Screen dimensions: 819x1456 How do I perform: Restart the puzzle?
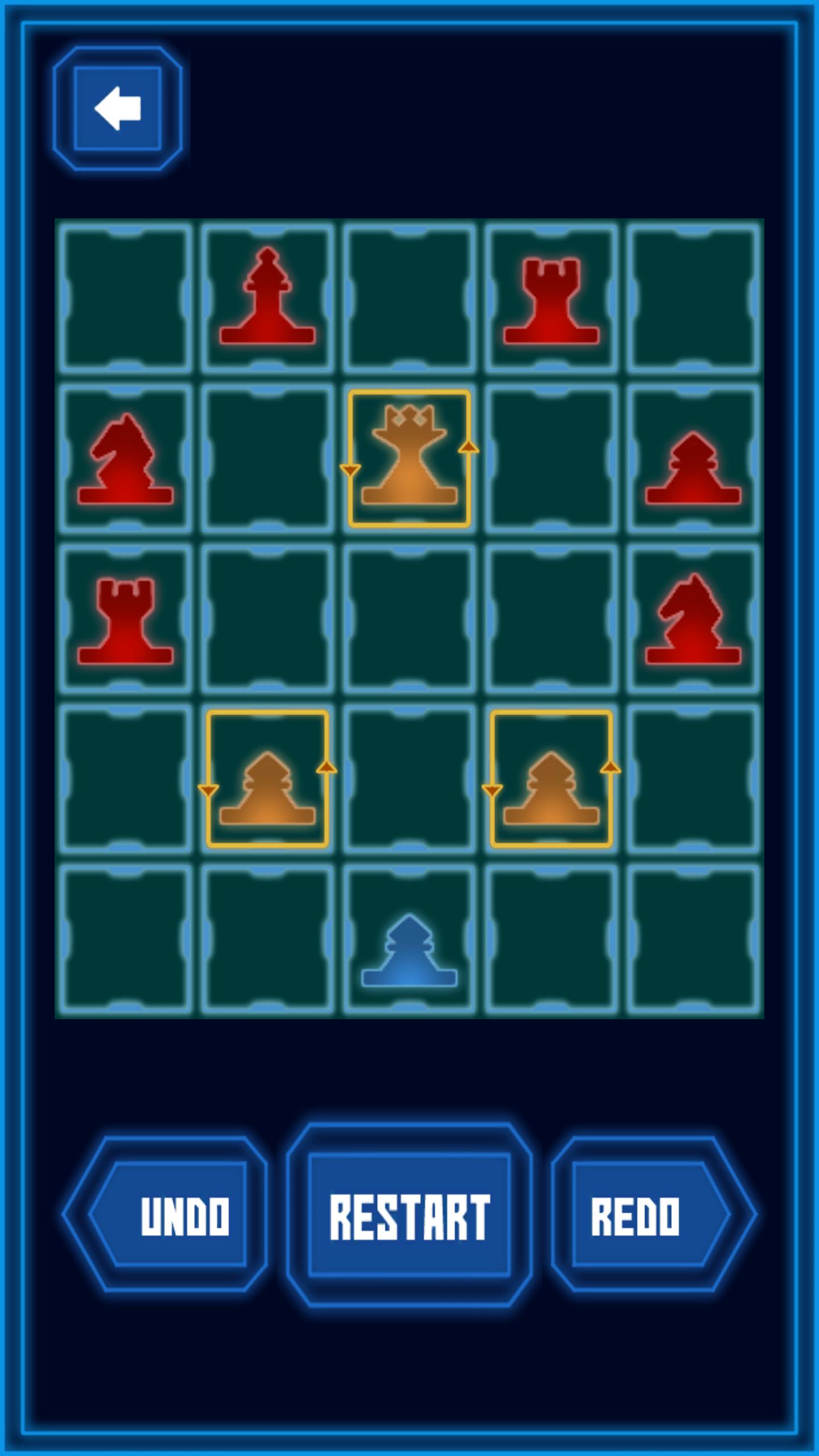409,1215
